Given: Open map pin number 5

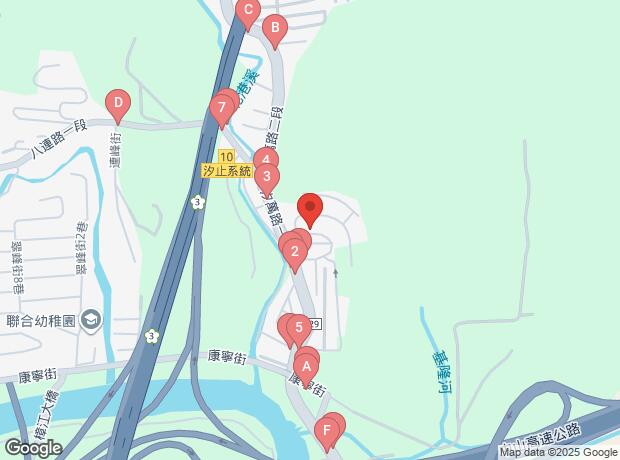Looking at the screenshot, I should tap(298, 327).
